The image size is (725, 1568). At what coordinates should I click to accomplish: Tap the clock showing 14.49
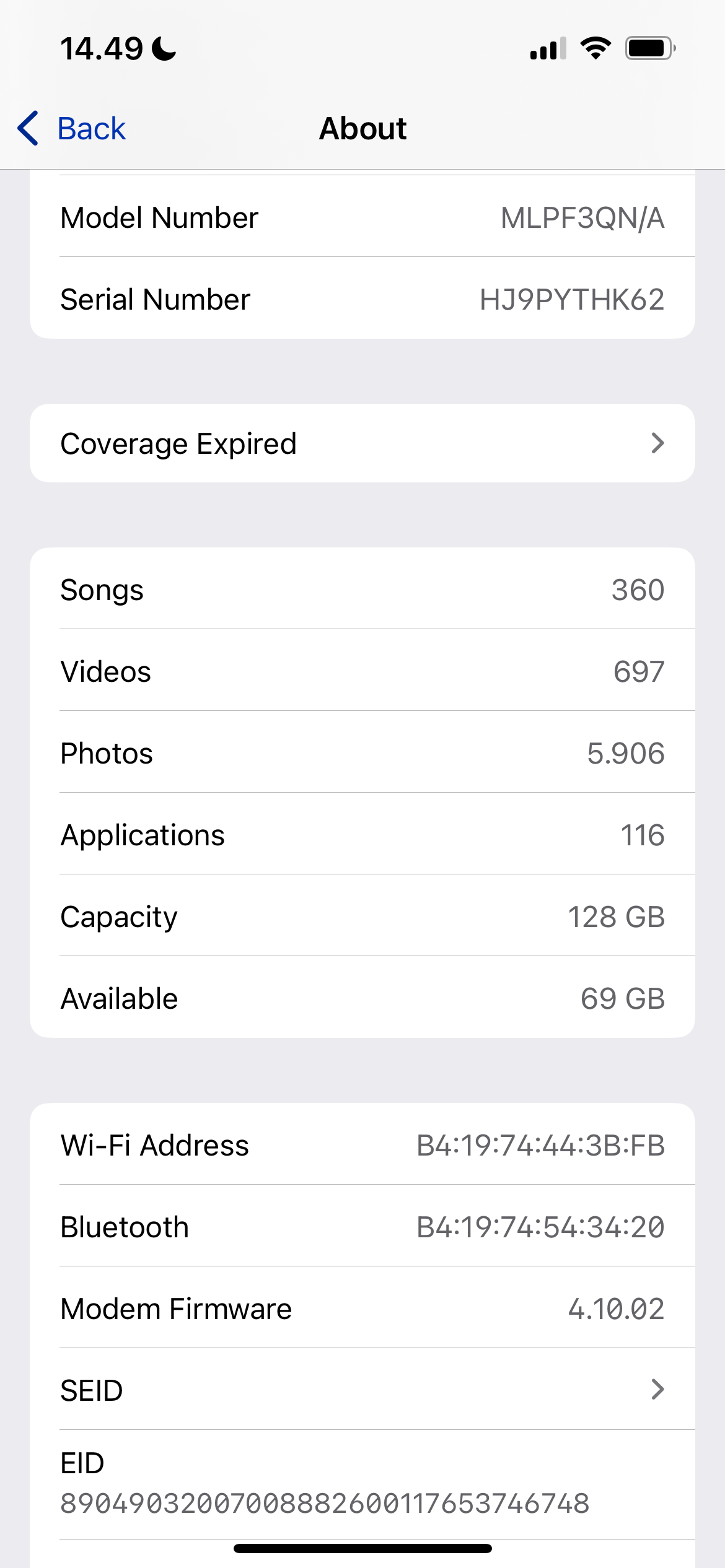click(x=101, y=48)
